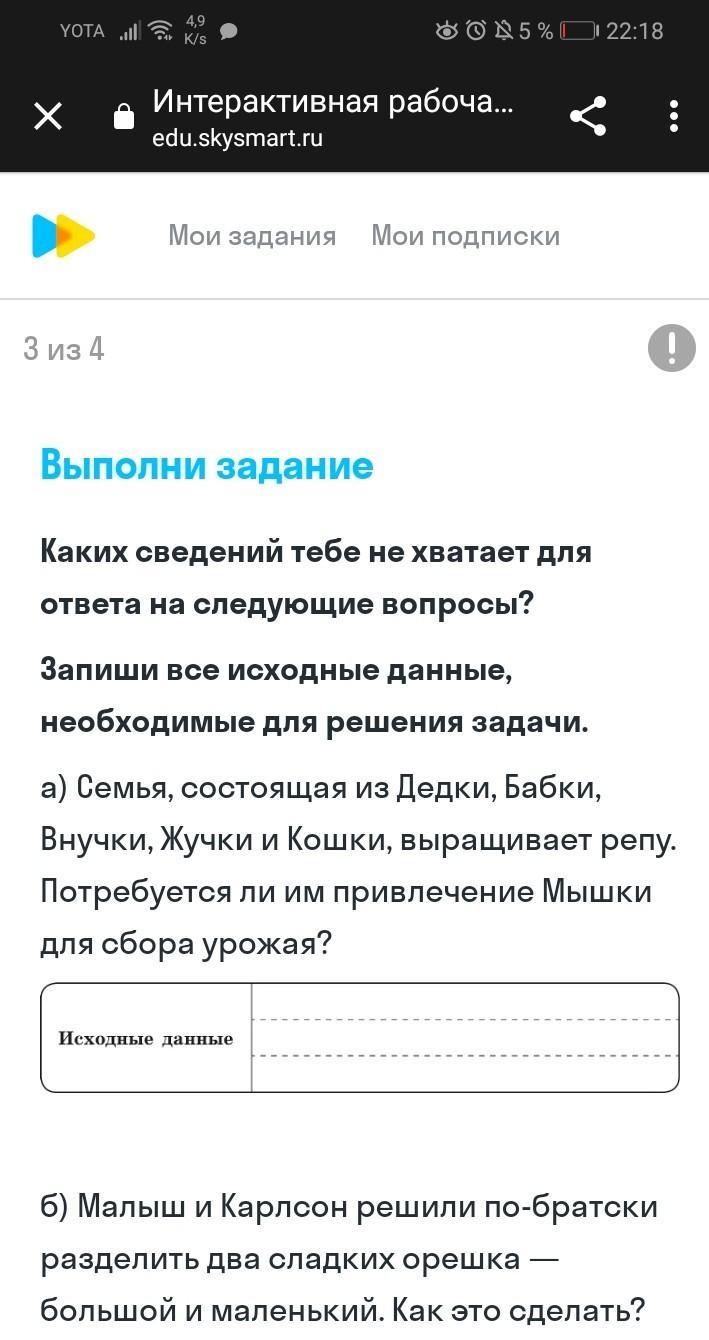Close the browser tab with the X
Screen dimensions: 709x1340
pyautogui.click(x=48, y=117)
